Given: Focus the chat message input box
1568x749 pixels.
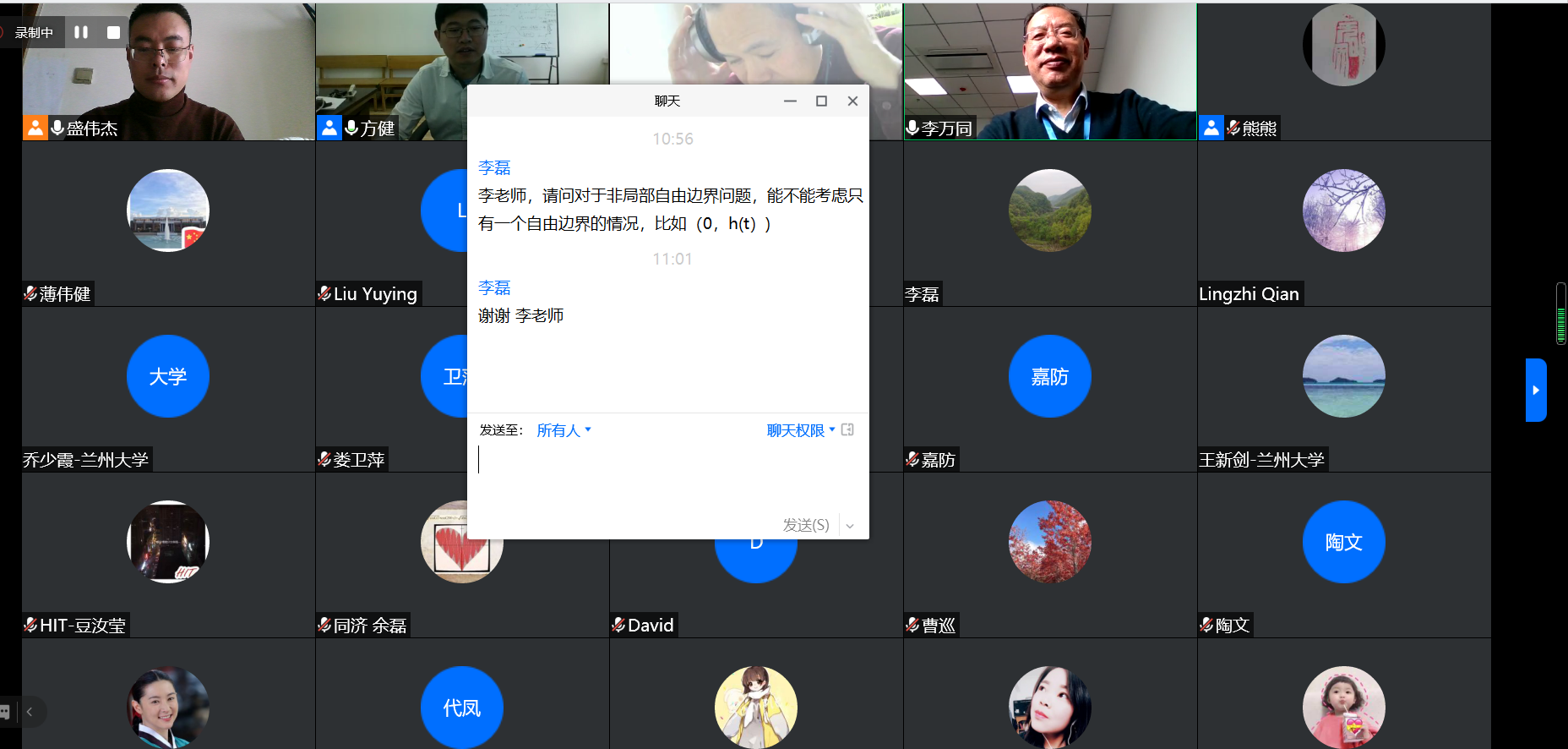Looking at the screenshot, I should tap(667, 473).
